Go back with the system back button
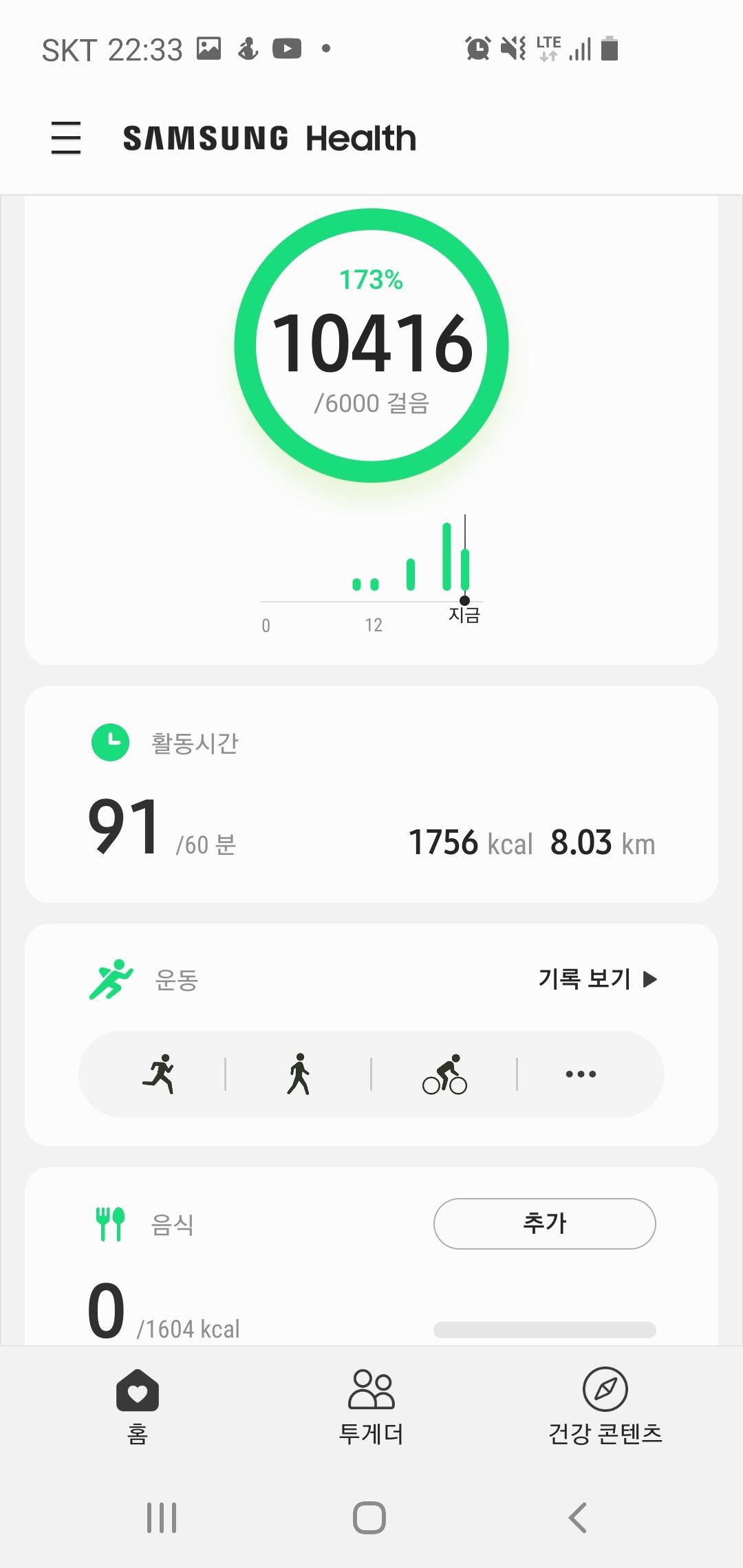The height and width of the screenshot is (1568, 743). pyautogui.click(x=578, y=1517)
